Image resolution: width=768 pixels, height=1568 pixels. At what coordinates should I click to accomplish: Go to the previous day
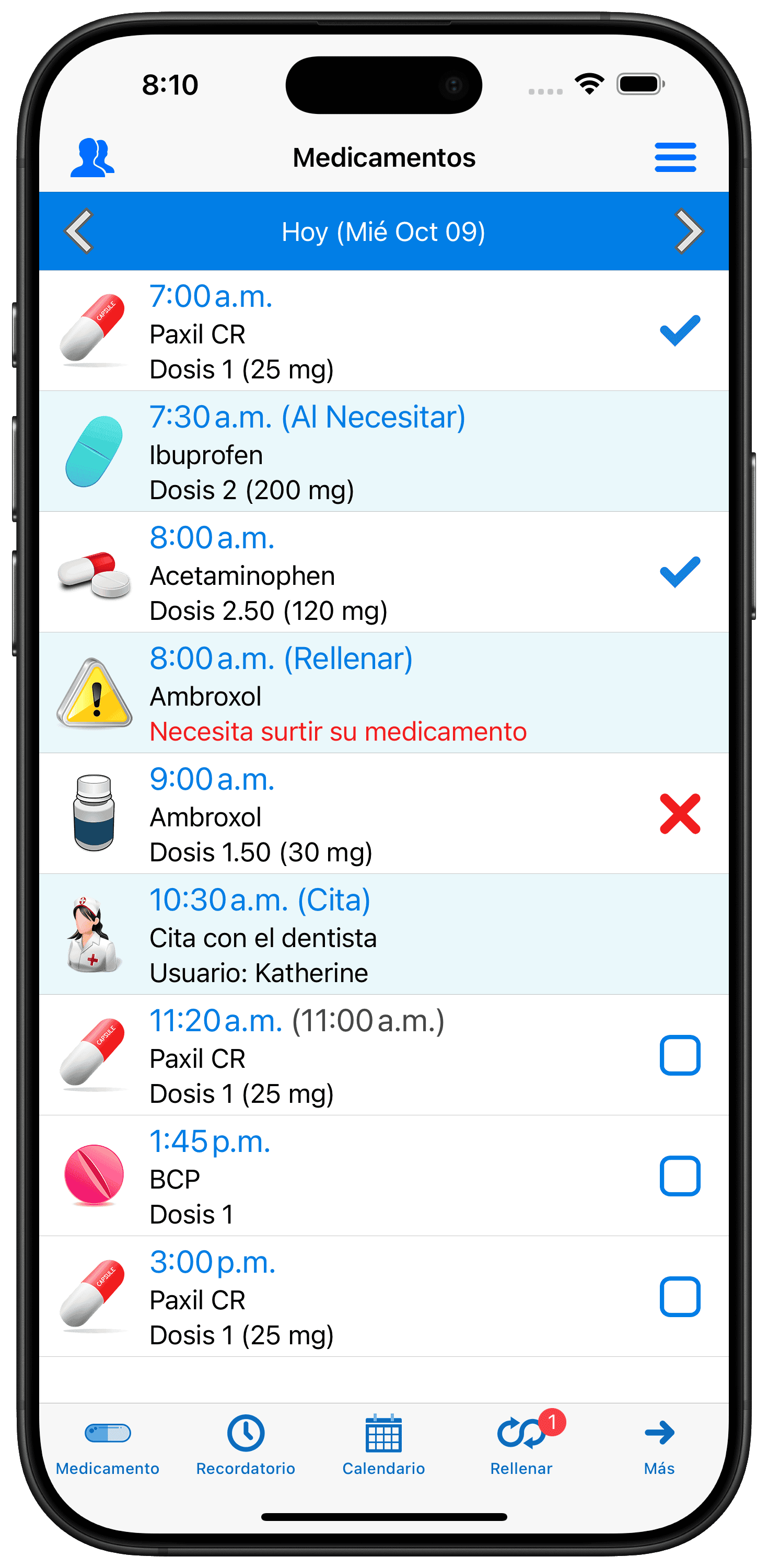tap(79, 232)
